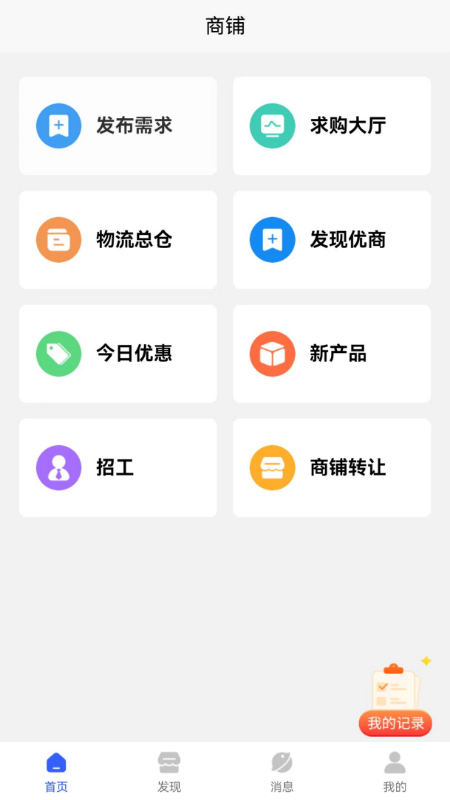
Task: View 今日优惠 deals
Action: tap(118, 354)
